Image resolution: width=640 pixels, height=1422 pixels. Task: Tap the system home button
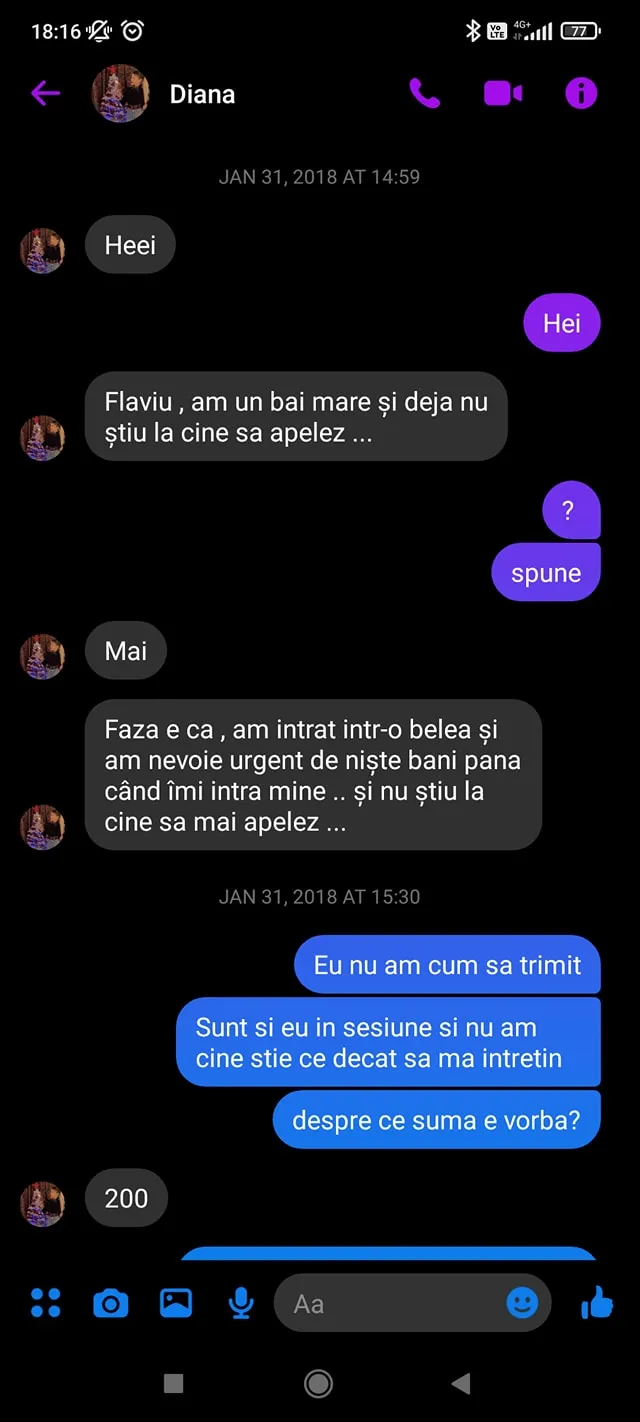[x=319, y=1383]
